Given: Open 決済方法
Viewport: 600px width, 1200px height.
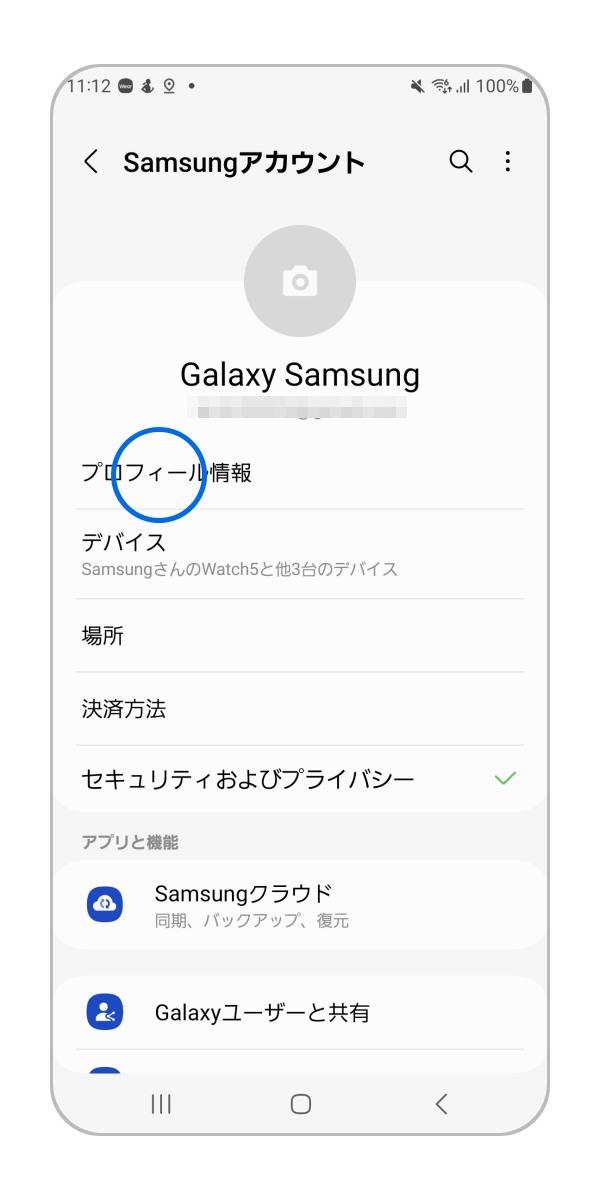Looking at the screenshot, I should click(x=300, y=709).
